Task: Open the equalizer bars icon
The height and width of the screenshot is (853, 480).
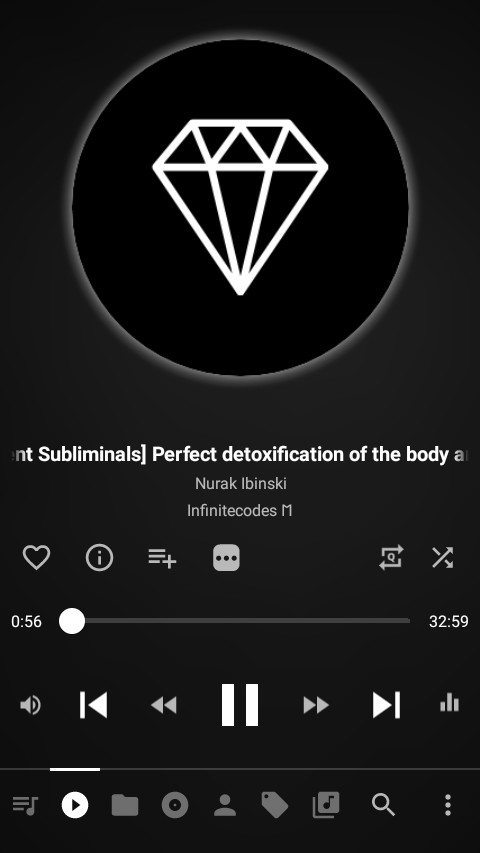Action: 450,702
